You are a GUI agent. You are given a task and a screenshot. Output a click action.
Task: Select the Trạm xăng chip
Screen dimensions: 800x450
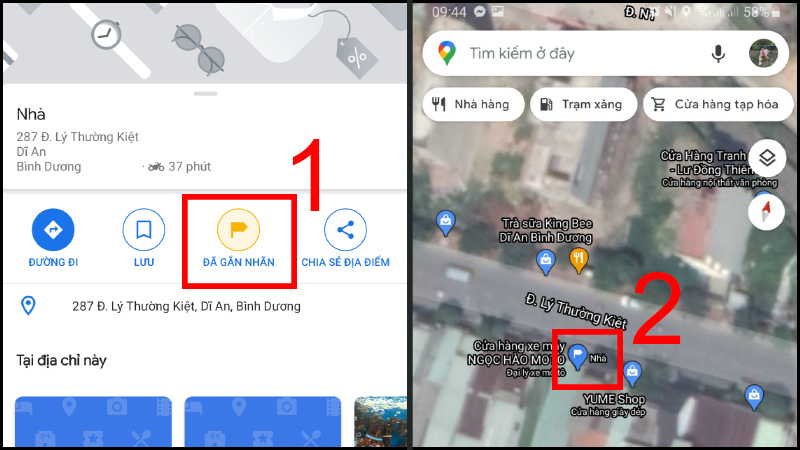pos(581,104)
